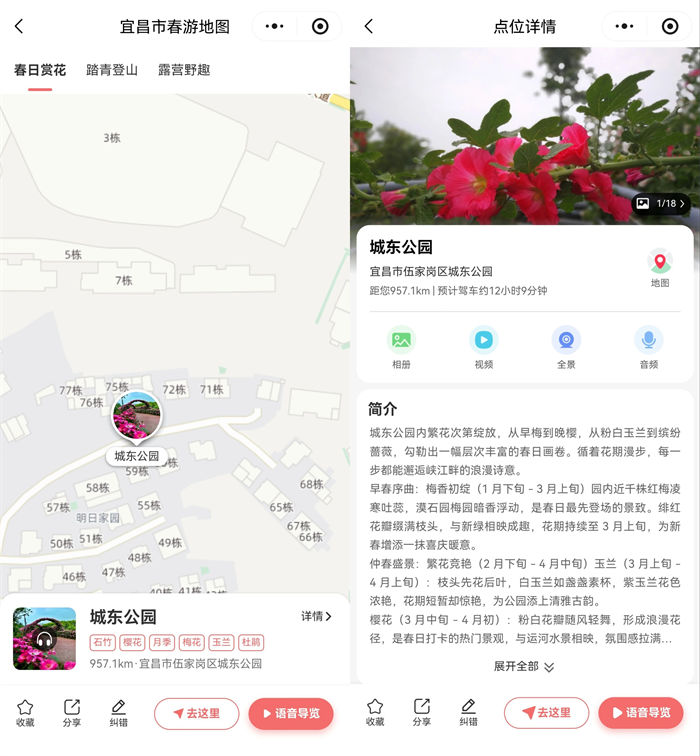Screen dimensions: 700x756
Task: Select the 露营野趣 tab
Action: tap(184, 70)
